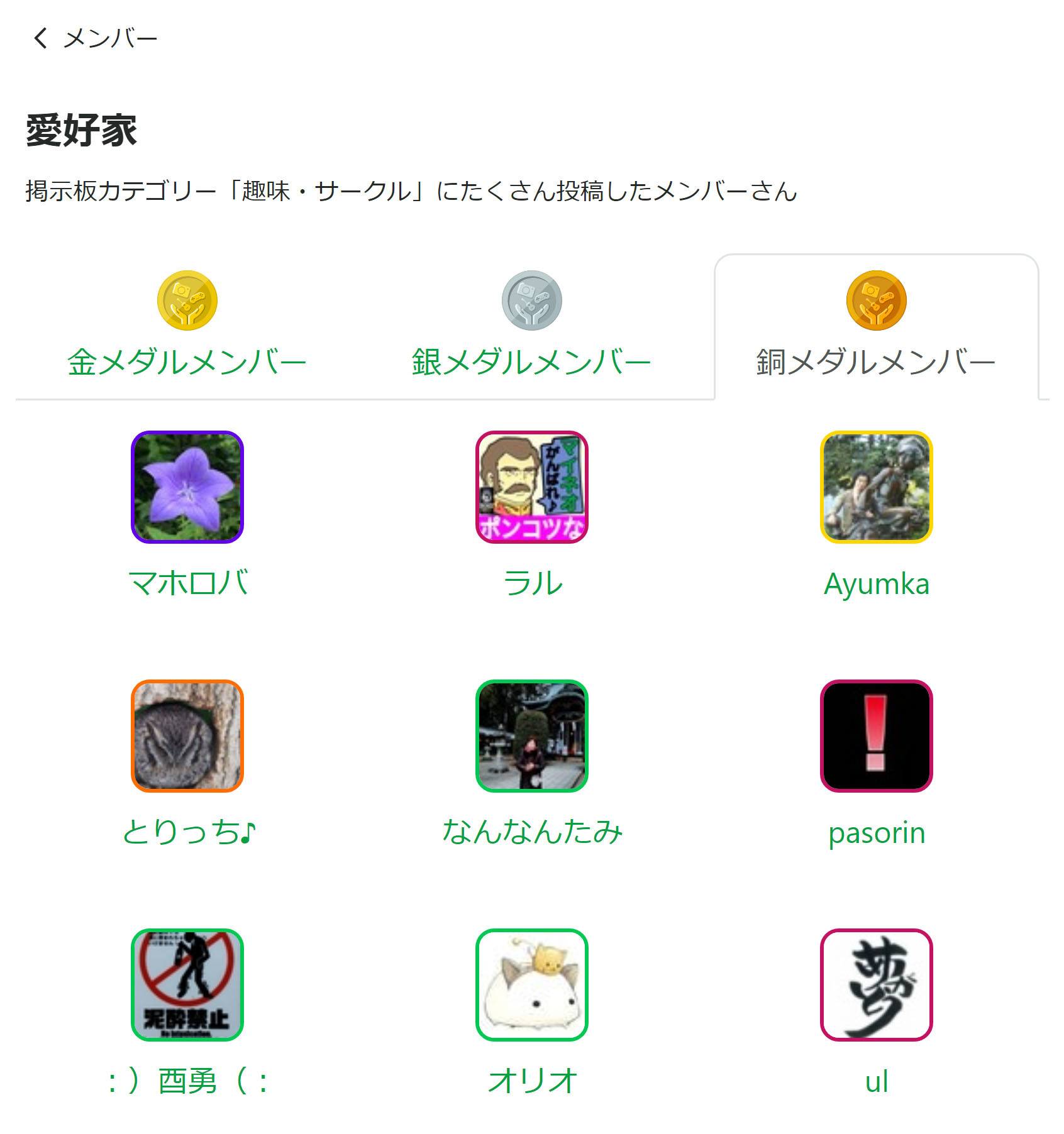Open ul's member profile
This screenshot has height=1134, width=1064.
[877, 1012]
